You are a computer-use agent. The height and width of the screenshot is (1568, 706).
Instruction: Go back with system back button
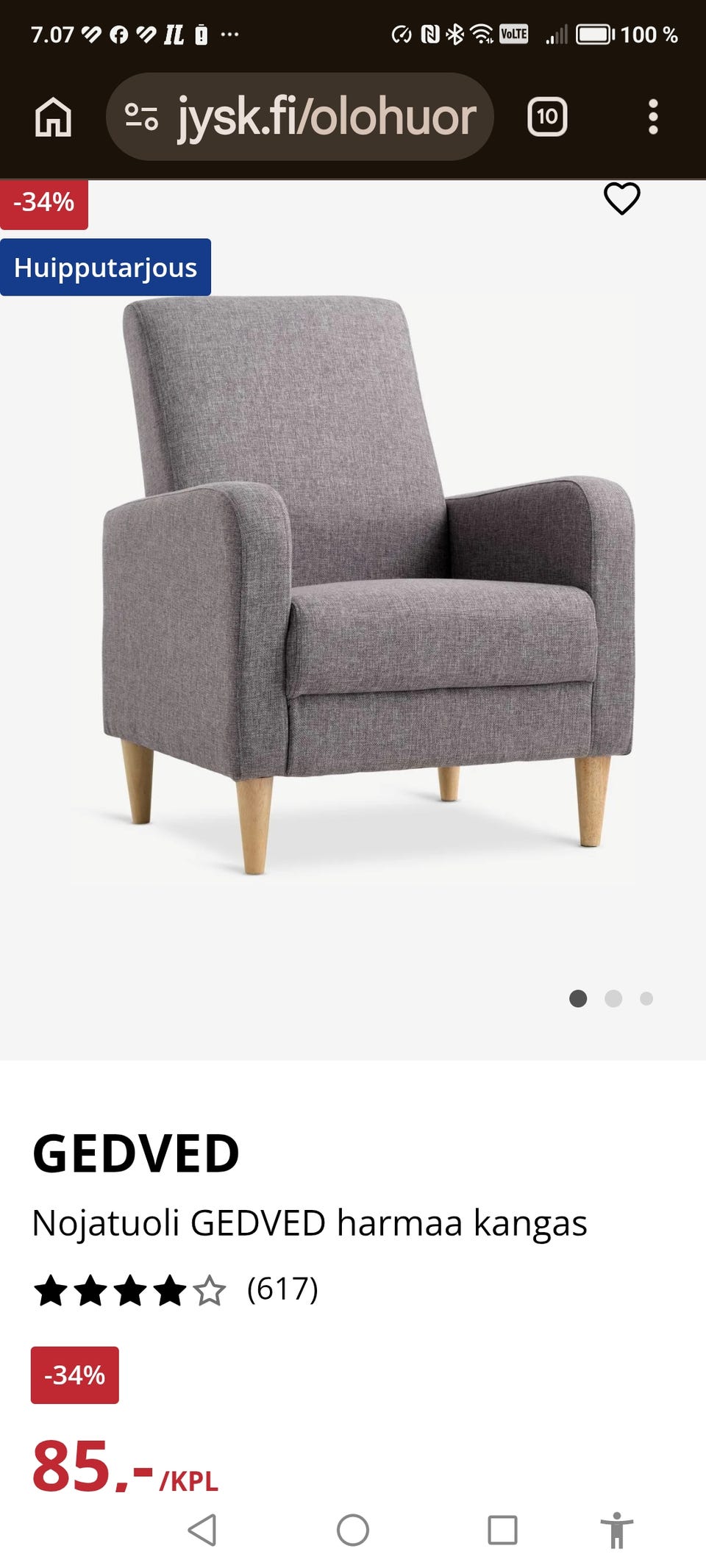coord(202,1531)
